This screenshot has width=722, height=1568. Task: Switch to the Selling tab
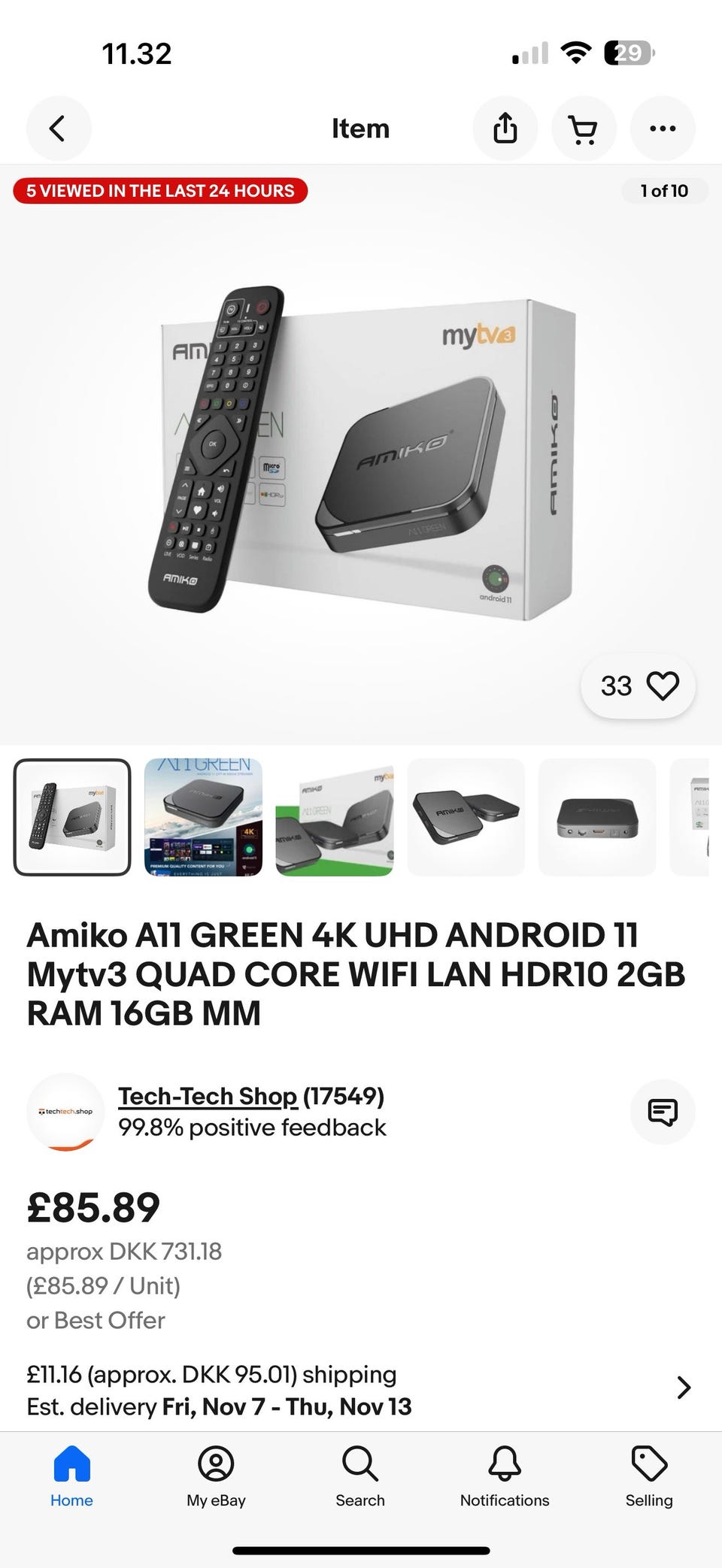click(649, 1476)
